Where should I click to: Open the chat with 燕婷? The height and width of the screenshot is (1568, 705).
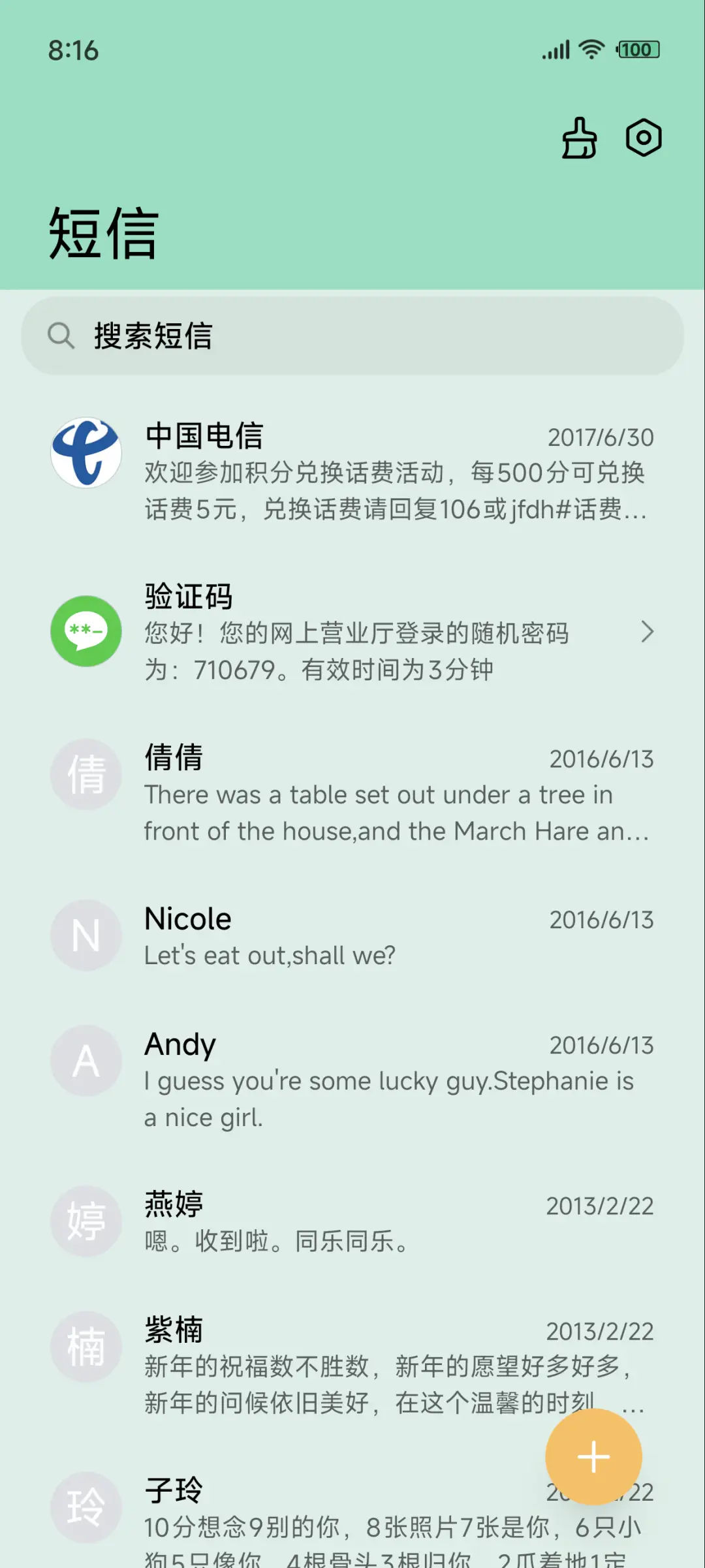point(352,1222)
